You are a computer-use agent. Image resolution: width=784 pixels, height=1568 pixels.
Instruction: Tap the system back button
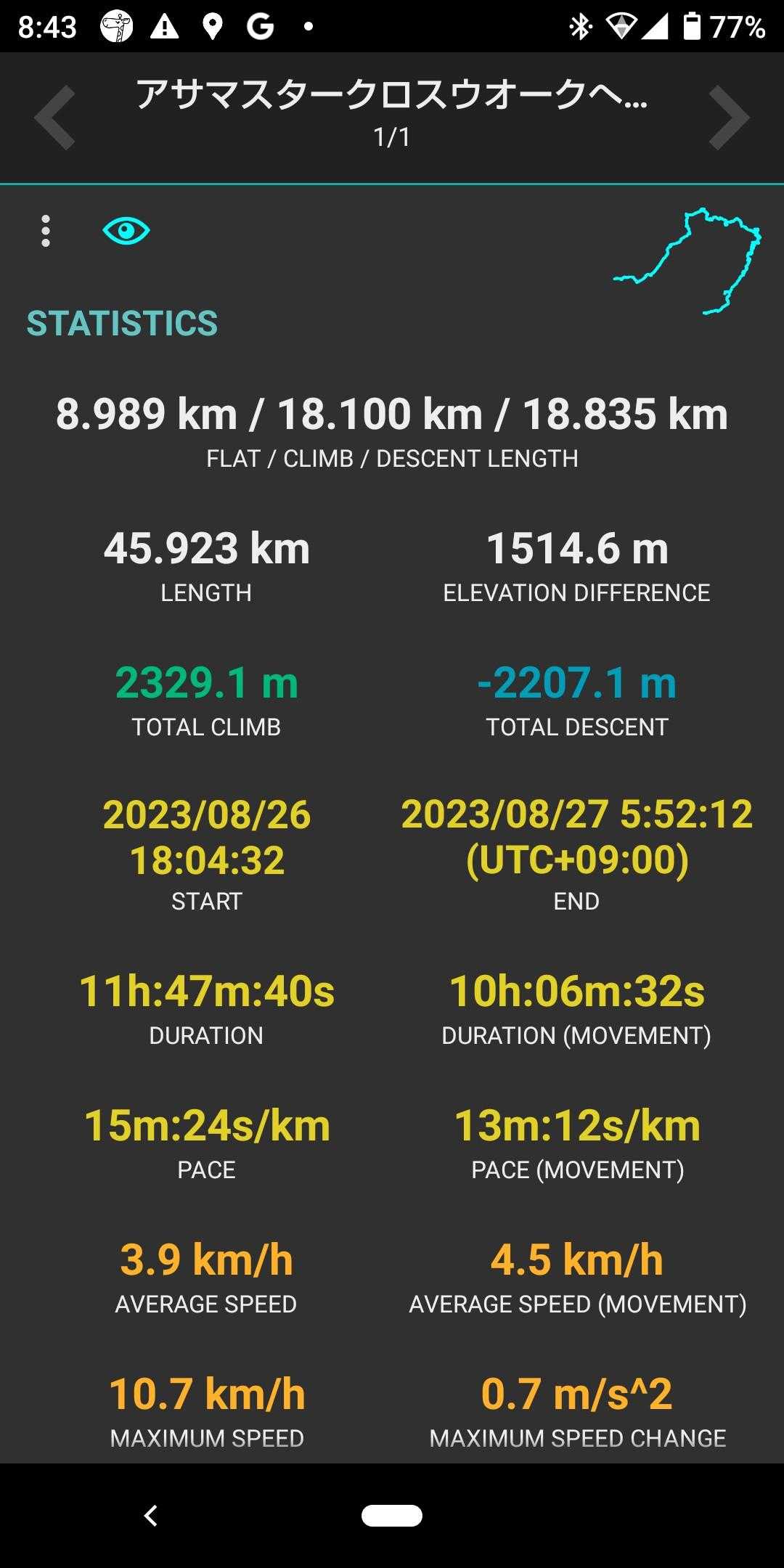coord(151,1516)
